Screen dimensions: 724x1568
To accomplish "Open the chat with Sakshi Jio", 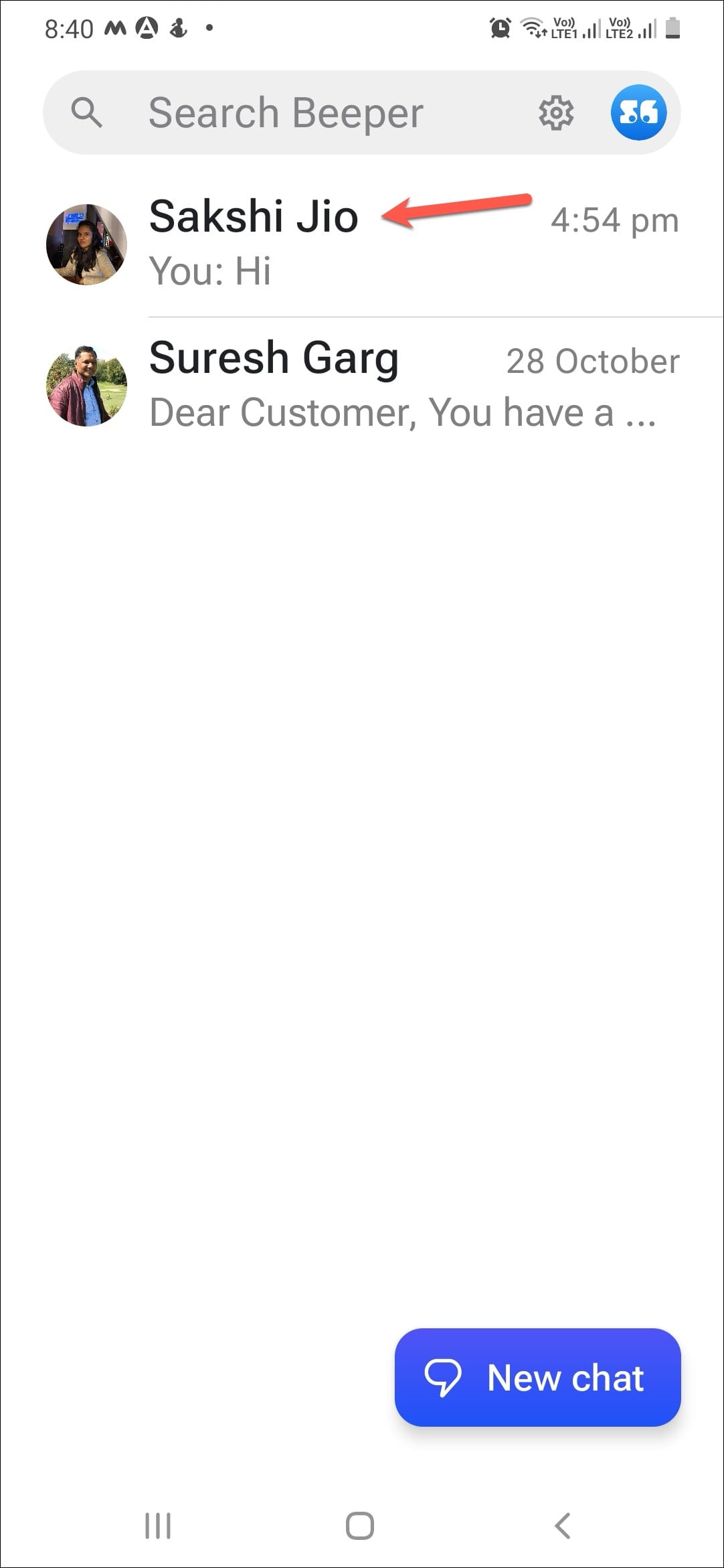I will click(x=361, y=244).
